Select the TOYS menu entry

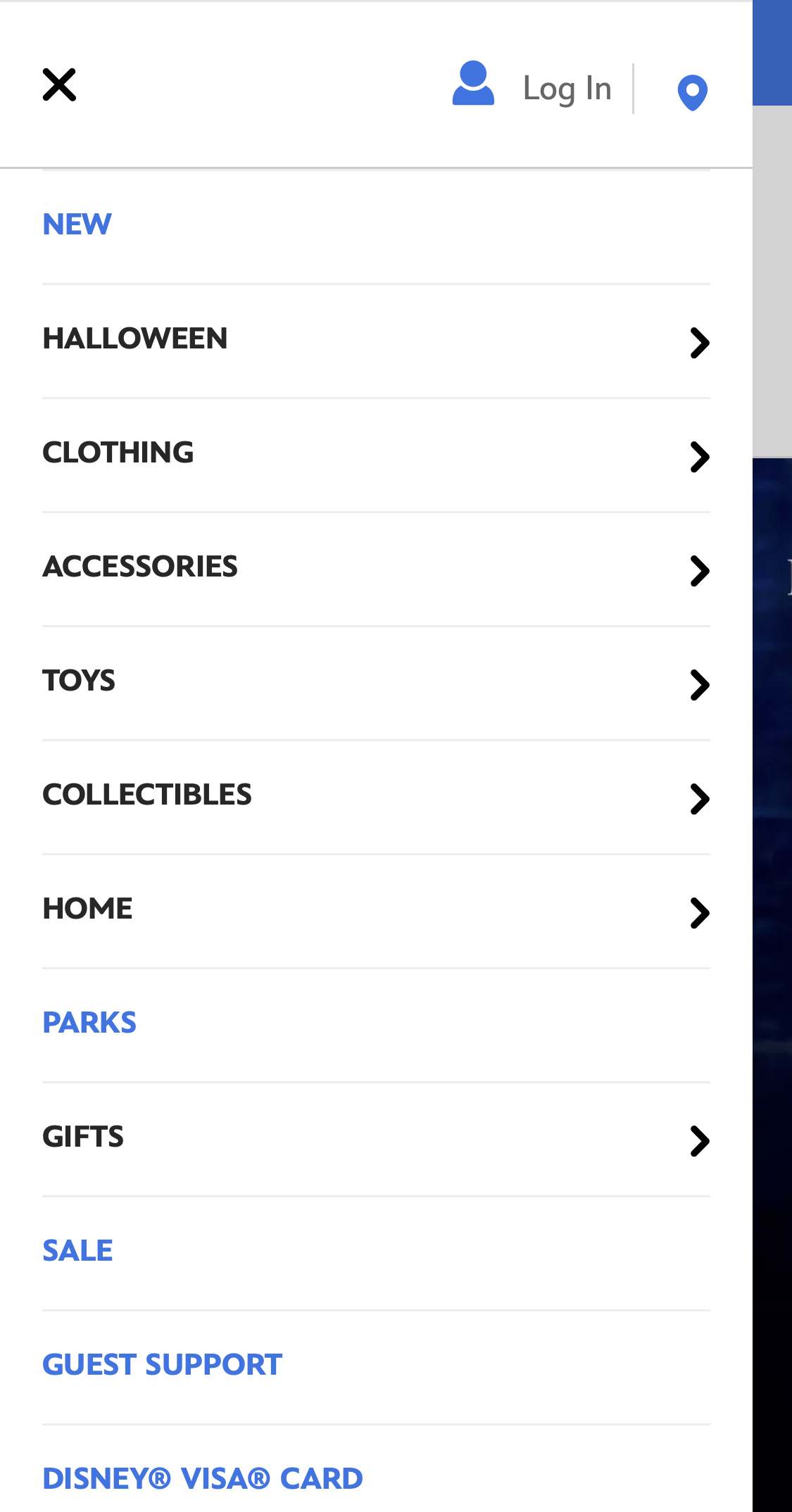pos(79,681)
